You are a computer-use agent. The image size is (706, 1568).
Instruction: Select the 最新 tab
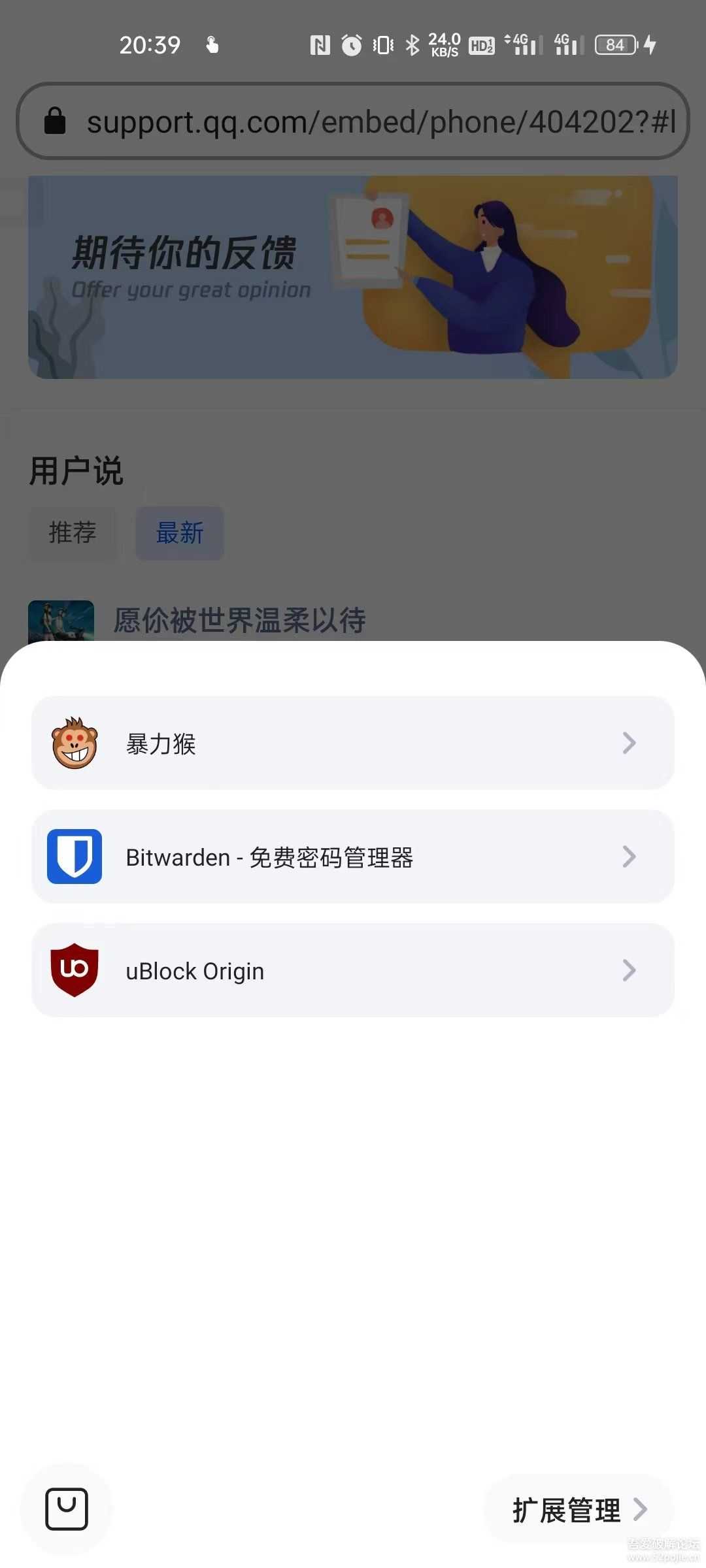tap(179, 532)
